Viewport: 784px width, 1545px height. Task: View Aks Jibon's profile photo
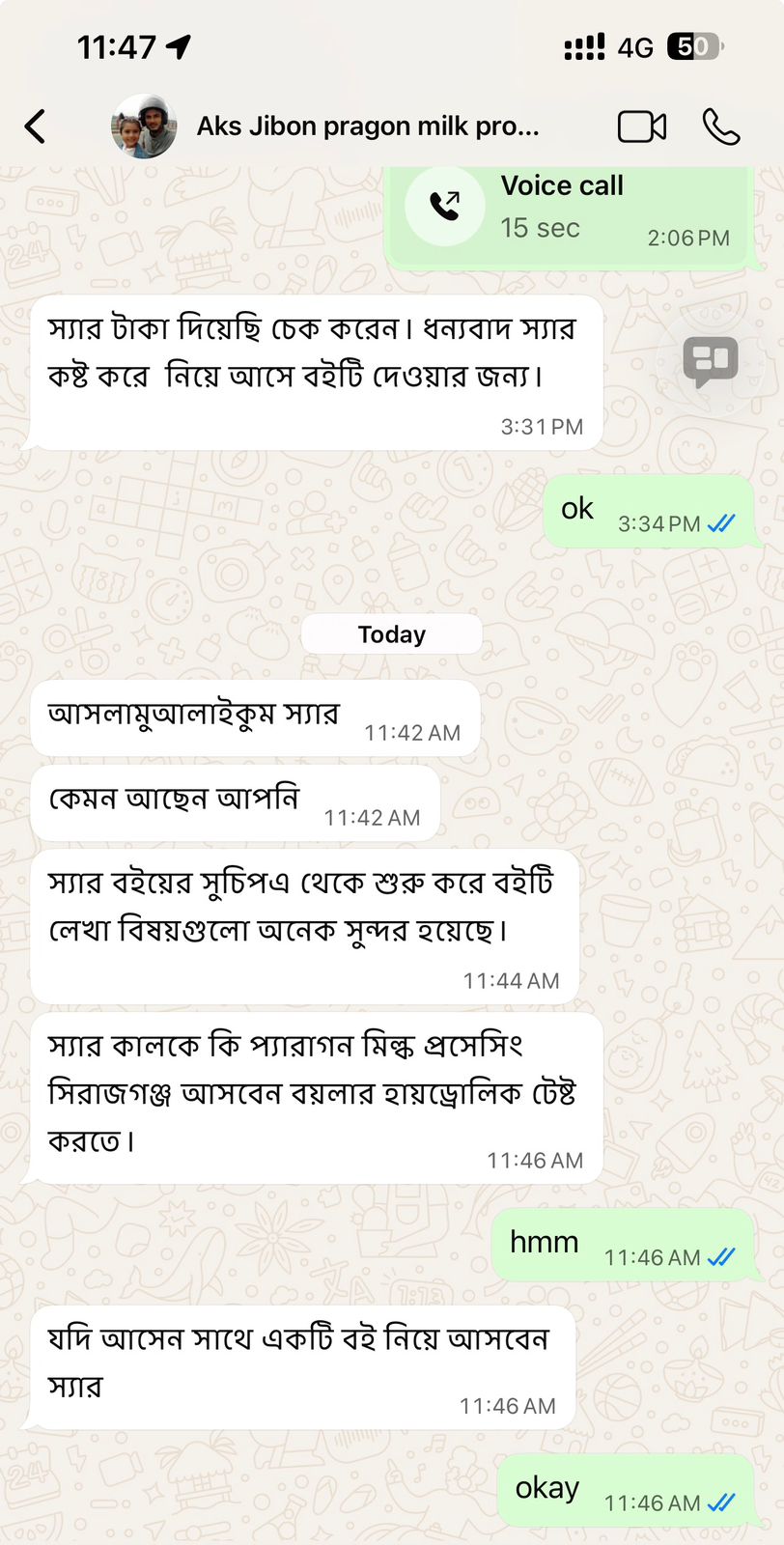(x=145, y=126)
